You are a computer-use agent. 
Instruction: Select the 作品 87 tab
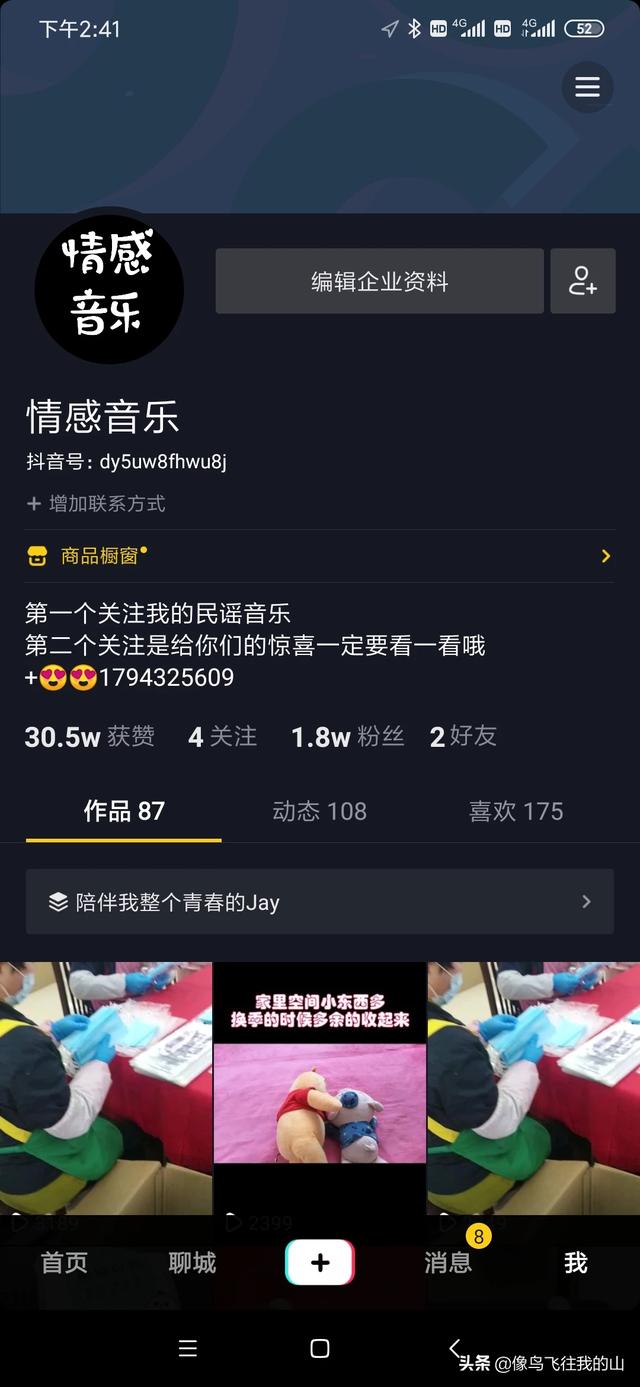click(124, 811)
